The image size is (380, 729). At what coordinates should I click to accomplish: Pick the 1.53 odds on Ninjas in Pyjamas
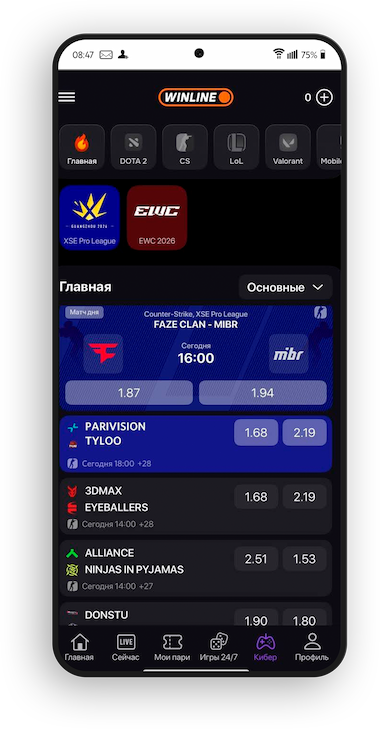coord(305,559)
